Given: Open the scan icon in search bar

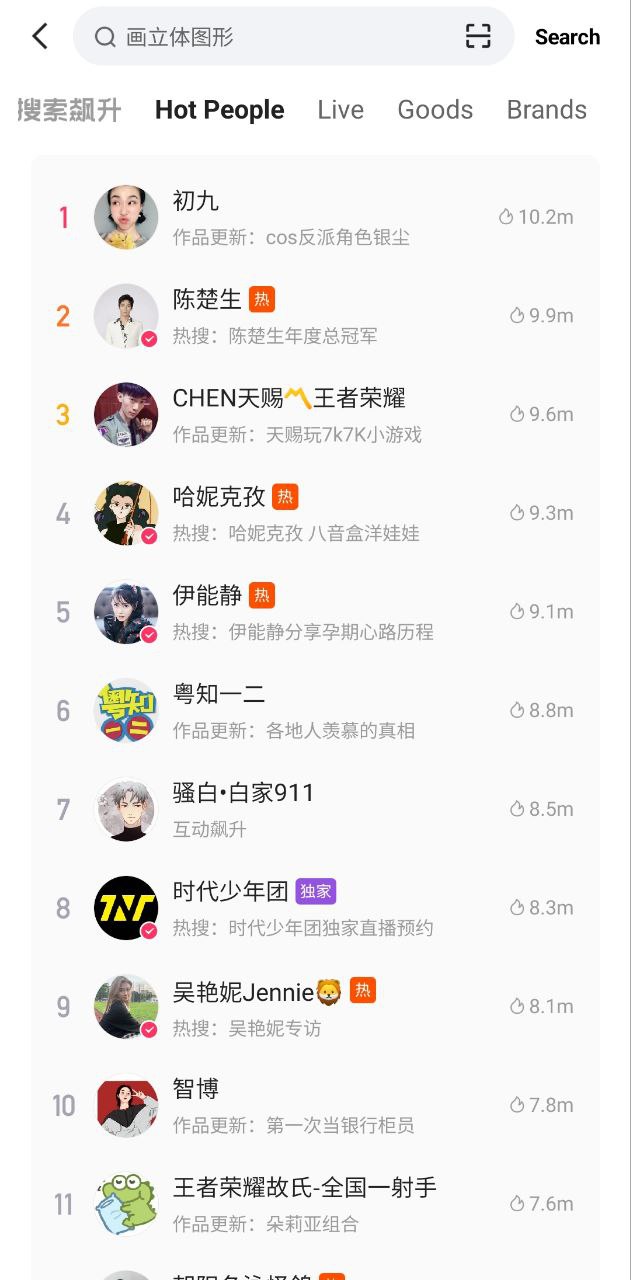Looking at the screenshot, I should pyautogui.click(x=478, y=37).
